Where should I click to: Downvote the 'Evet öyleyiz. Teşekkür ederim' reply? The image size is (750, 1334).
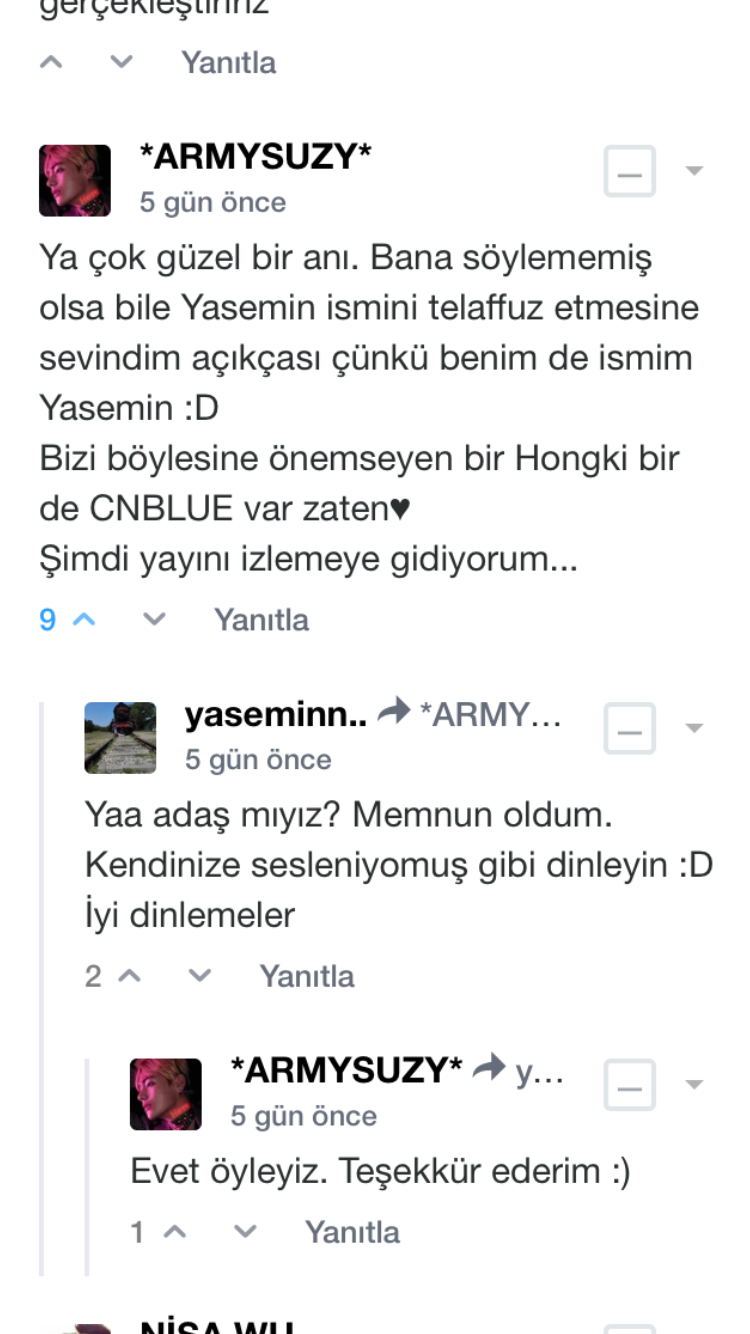coord(245,1232)
